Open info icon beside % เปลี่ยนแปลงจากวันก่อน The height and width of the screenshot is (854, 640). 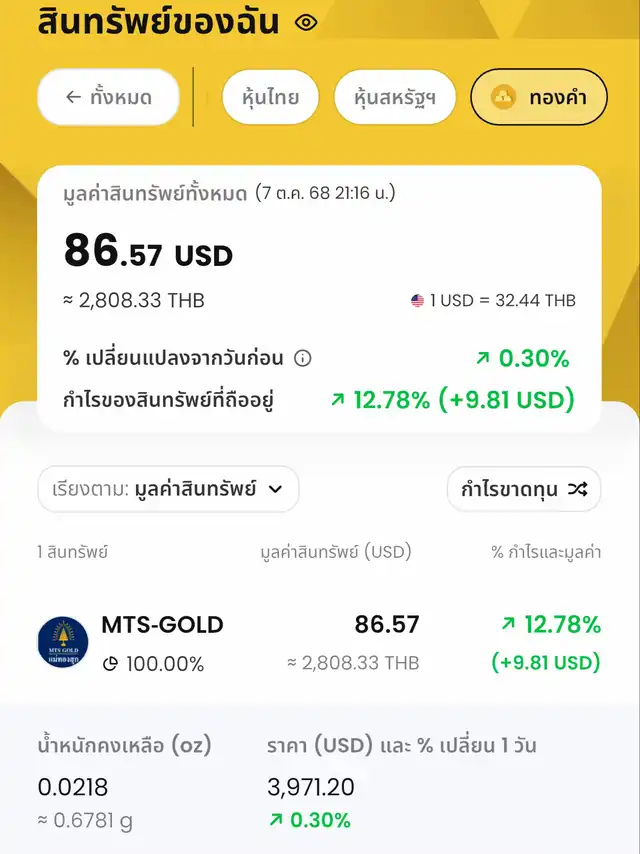tap(303, 358)
